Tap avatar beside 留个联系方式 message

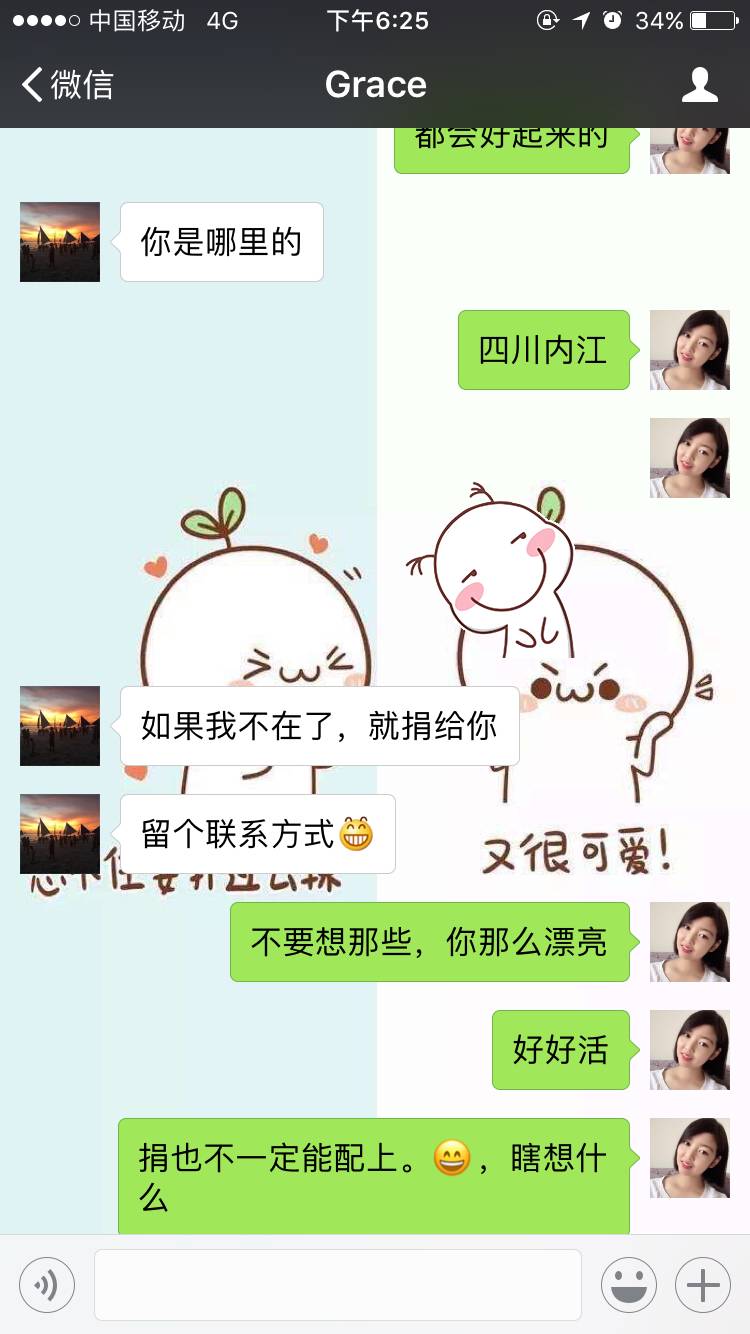60,834
